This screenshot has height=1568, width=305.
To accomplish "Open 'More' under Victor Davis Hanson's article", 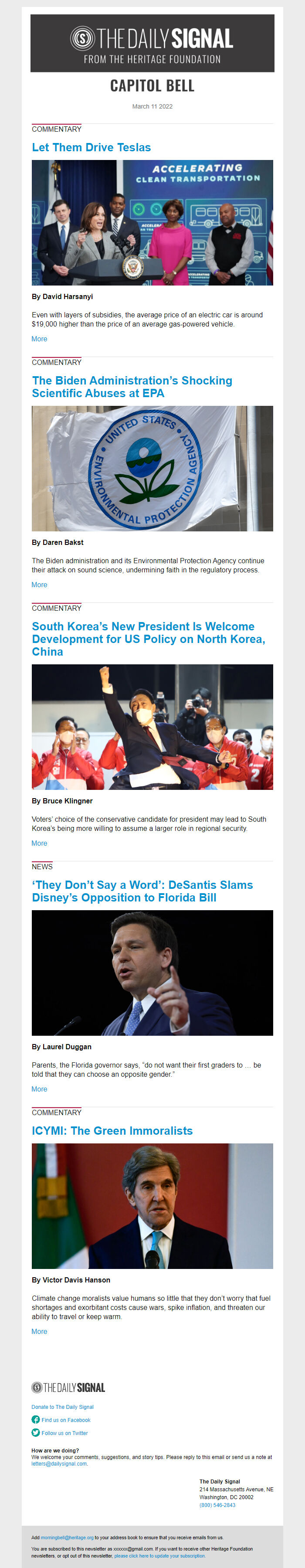I will 39,1331.
